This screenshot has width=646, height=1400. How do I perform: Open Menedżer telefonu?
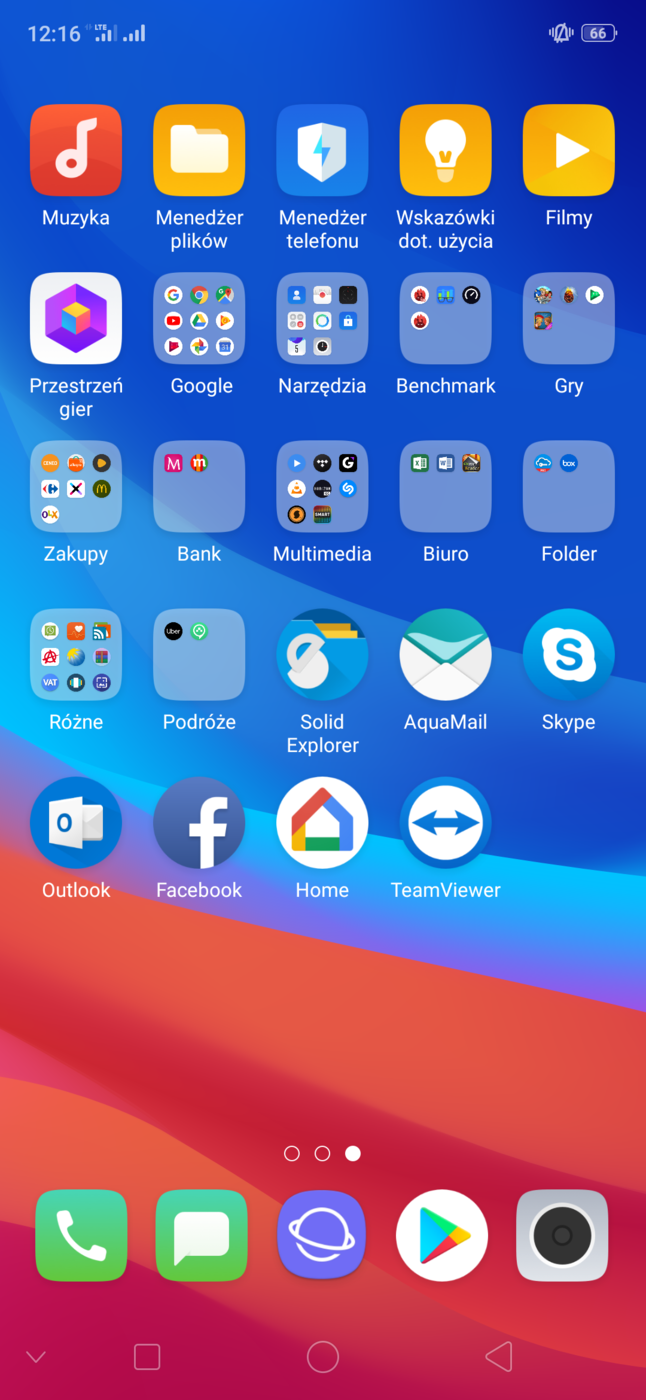point(322,150)
